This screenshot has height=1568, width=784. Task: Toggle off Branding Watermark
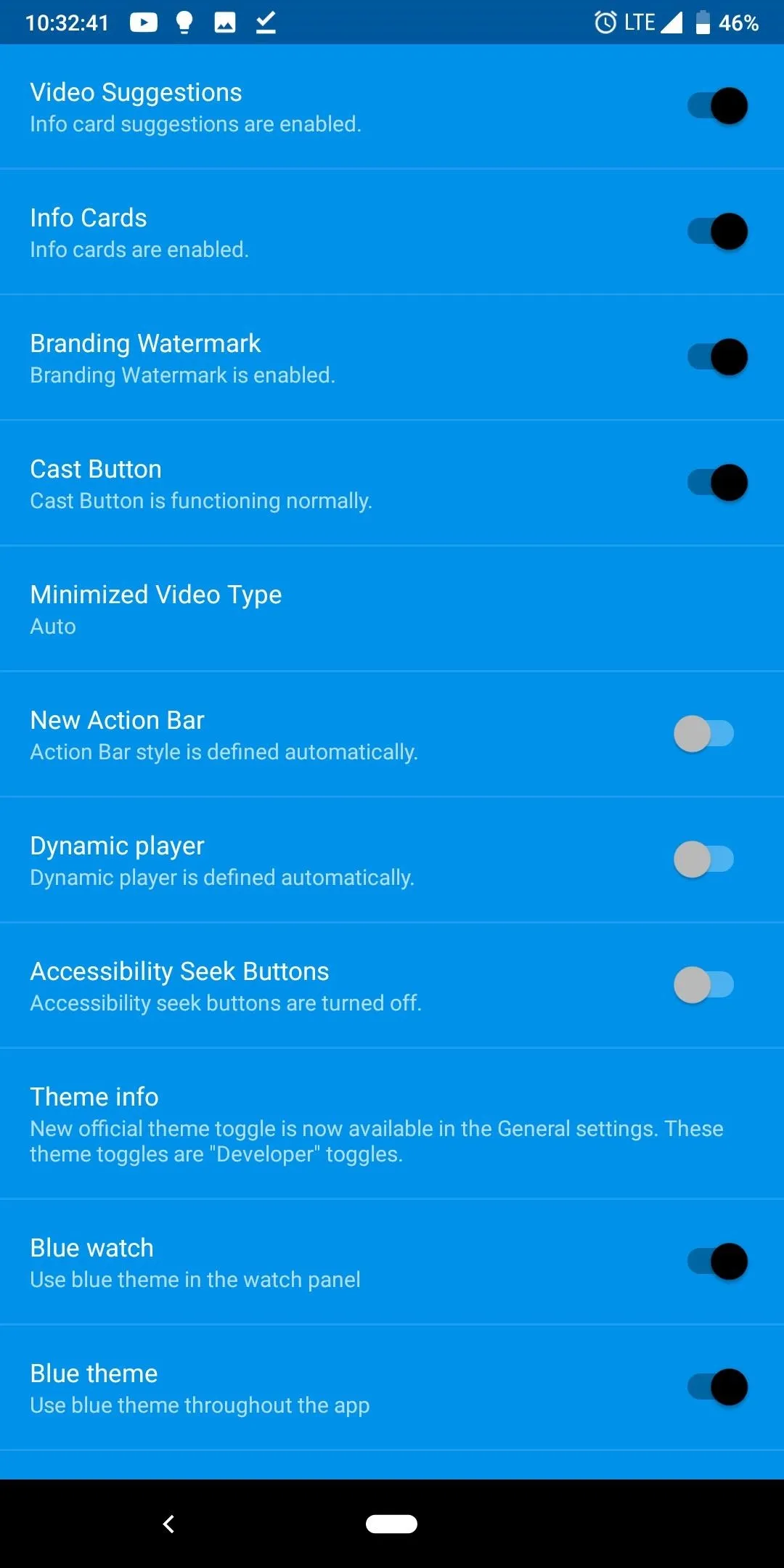click(717, 357)
